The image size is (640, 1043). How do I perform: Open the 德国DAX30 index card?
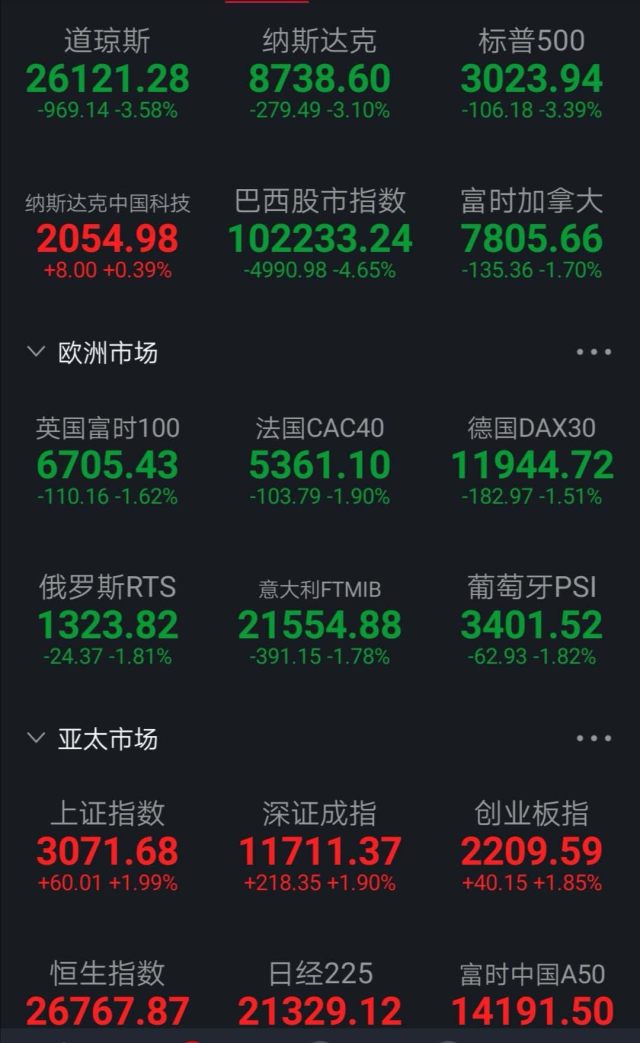pyautogui.click(x=531, y=463)
